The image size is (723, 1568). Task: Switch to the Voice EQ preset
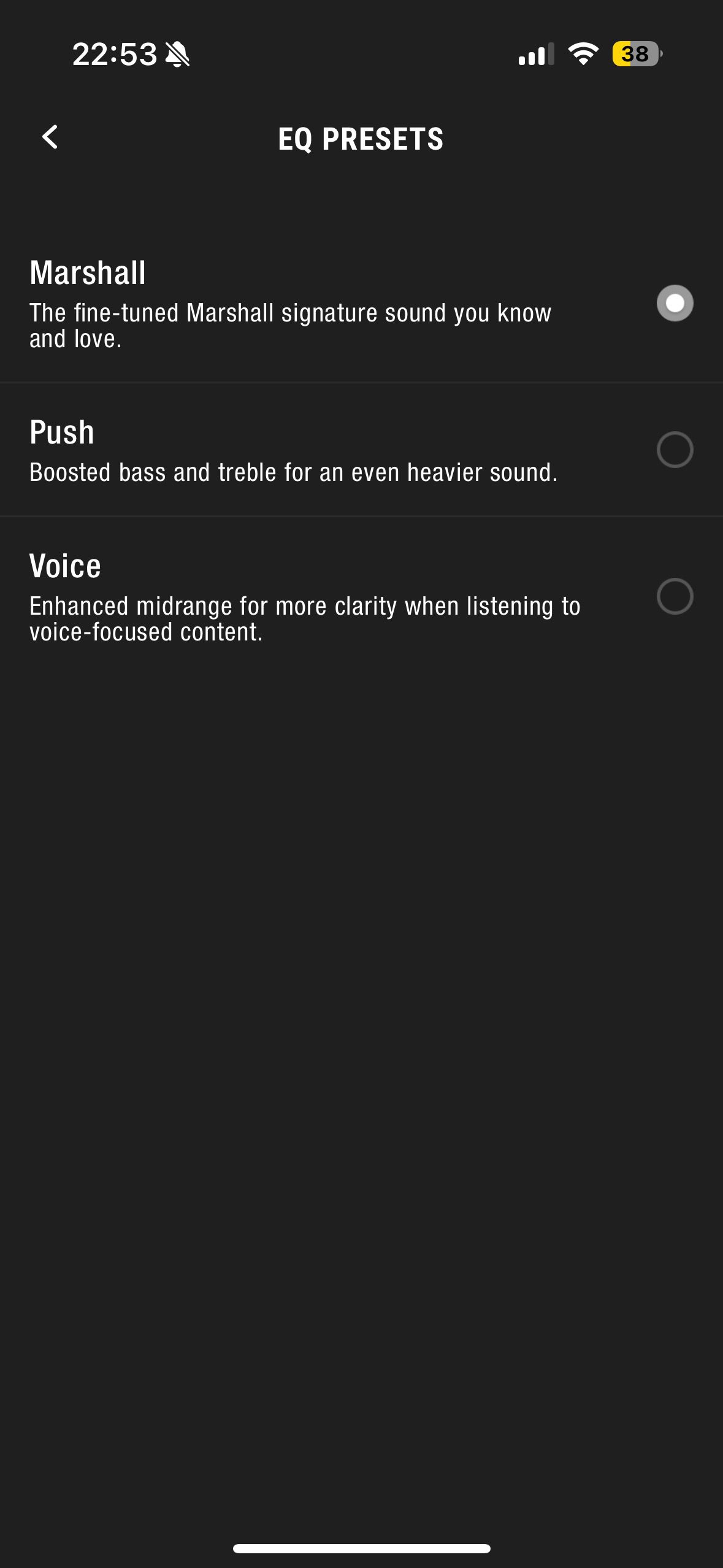pyautogui.click(x=675, y=596)
